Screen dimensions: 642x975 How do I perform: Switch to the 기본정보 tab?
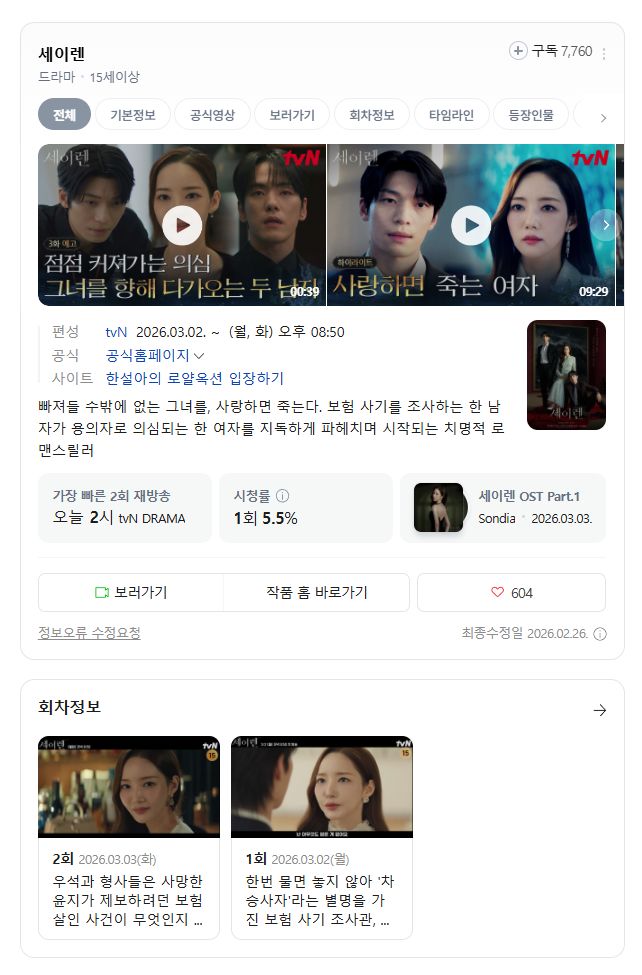(x=133, y=115)
